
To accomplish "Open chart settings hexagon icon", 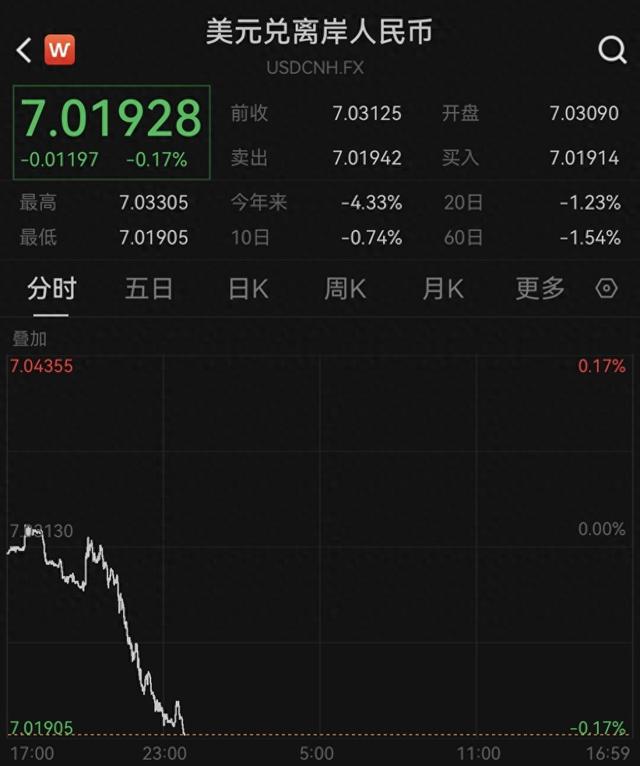I will 606,289.
